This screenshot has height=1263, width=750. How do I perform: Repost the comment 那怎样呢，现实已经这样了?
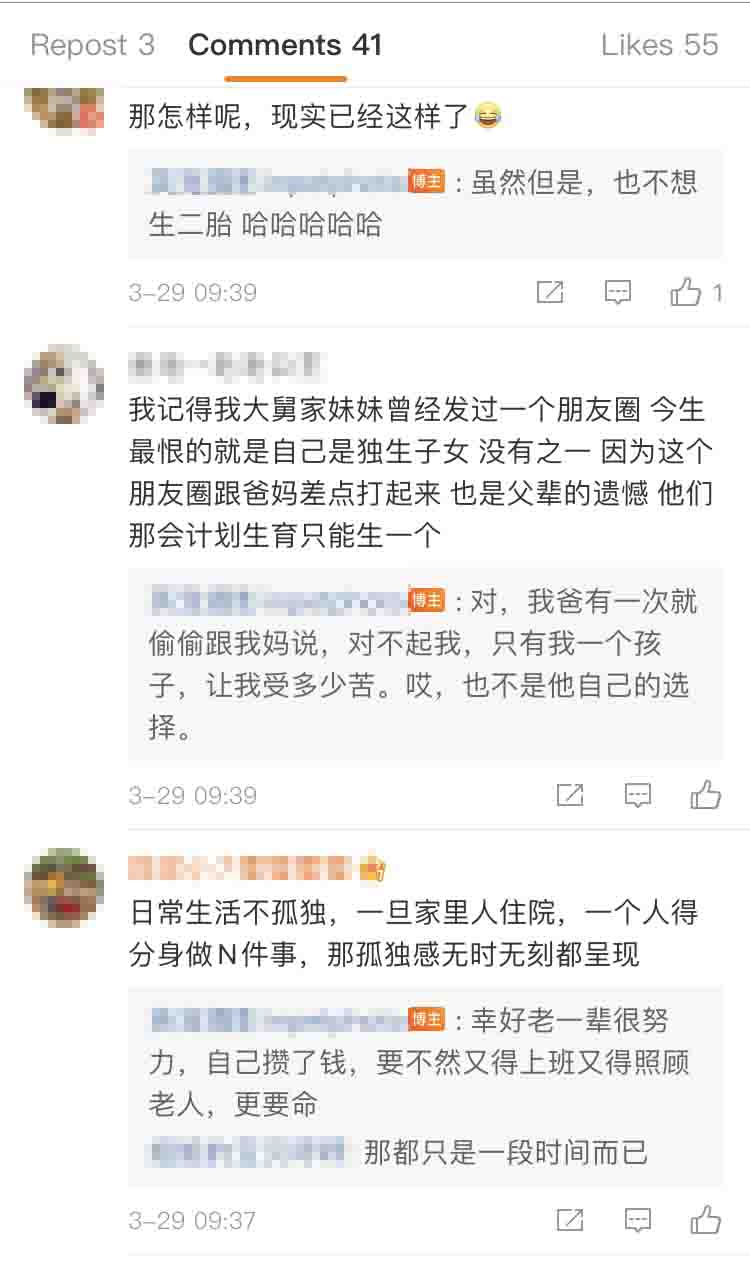tap(550, 292)
